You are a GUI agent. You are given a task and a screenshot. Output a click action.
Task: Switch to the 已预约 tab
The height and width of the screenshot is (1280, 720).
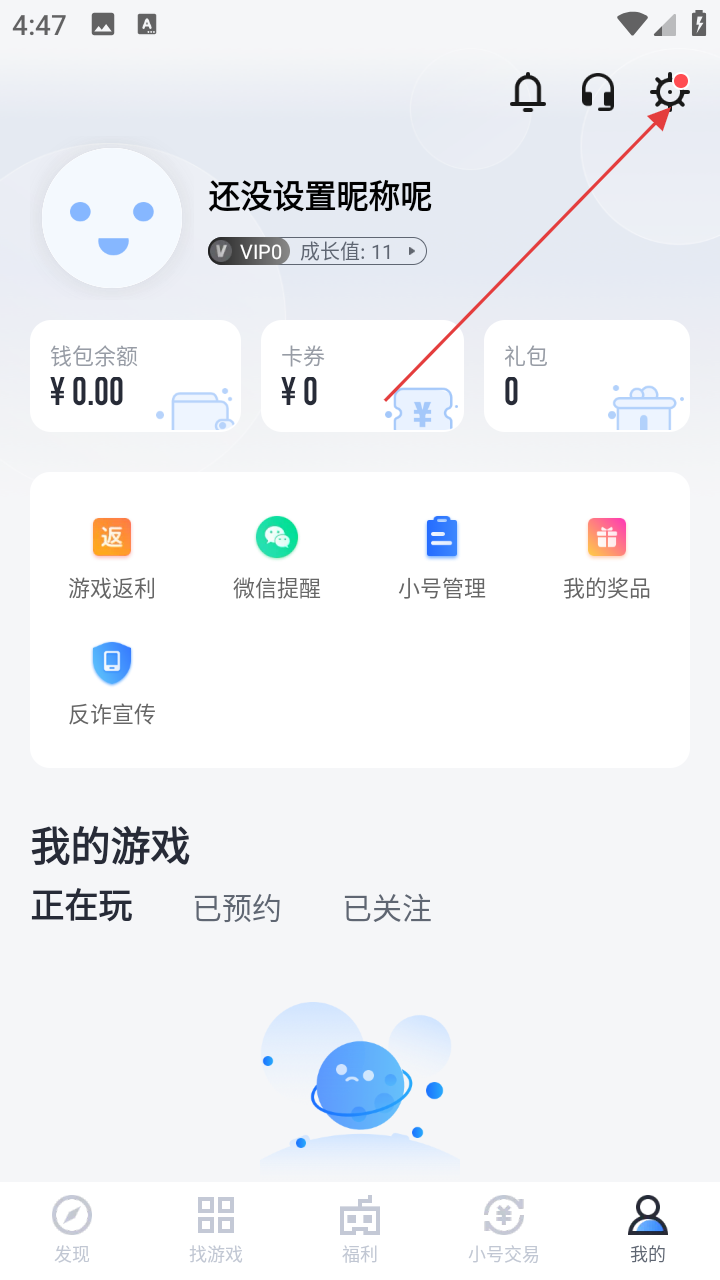pos(237,908)
